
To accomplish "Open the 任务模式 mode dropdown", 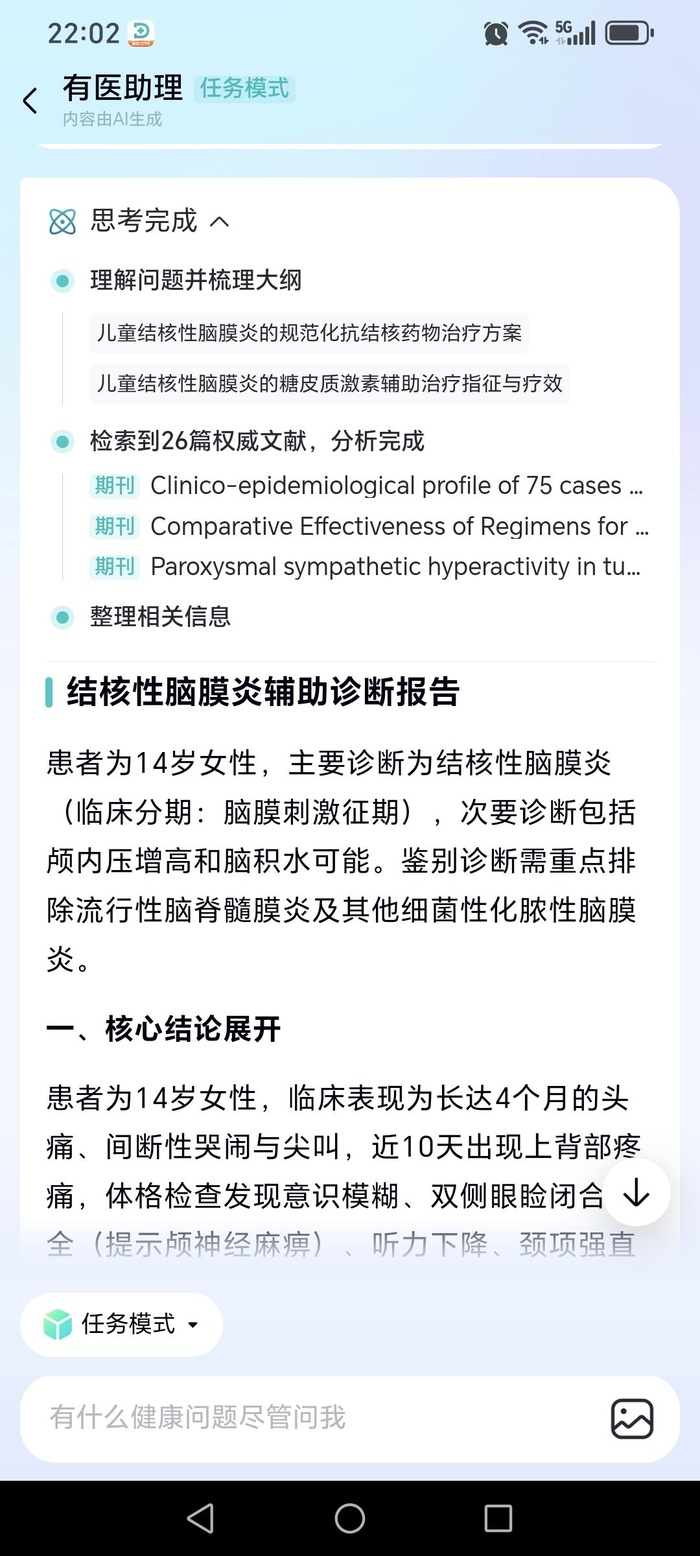I will coord(122,1324).
